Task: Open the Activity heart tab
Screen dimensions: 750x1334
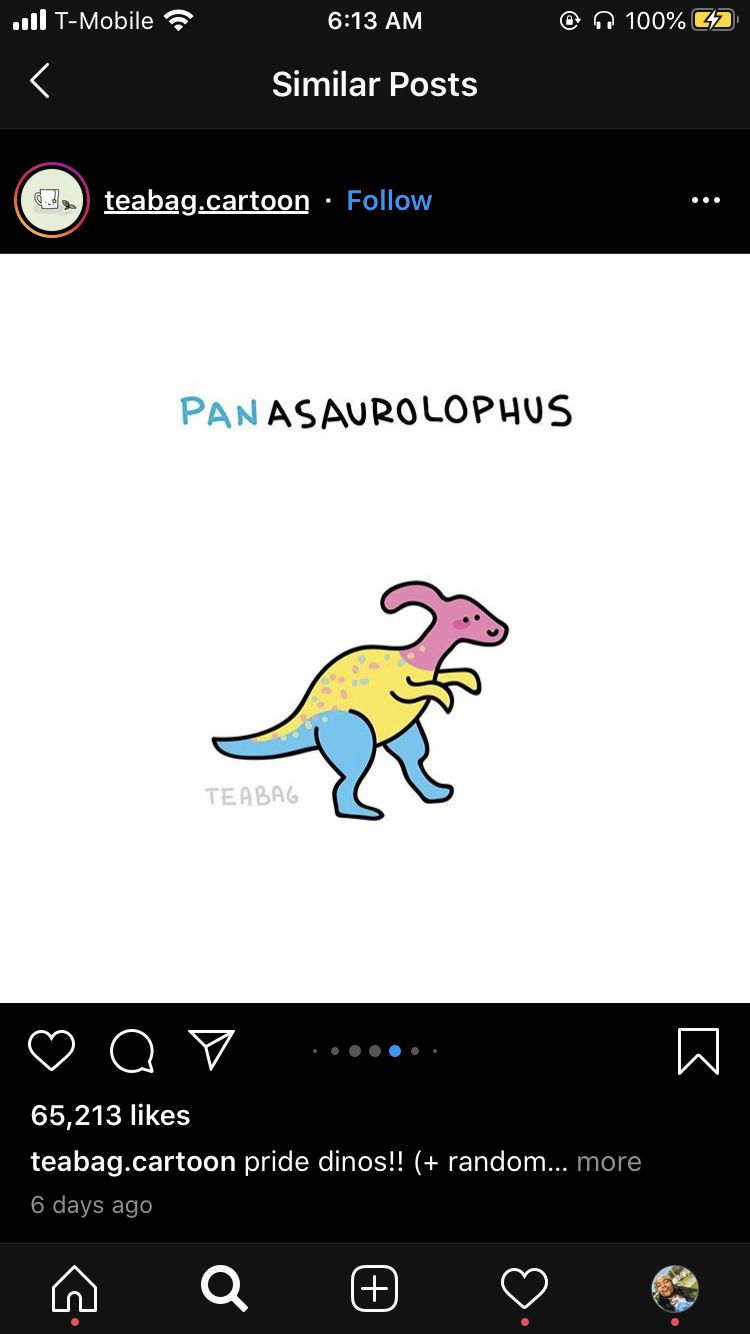Action: [525, 1288]
